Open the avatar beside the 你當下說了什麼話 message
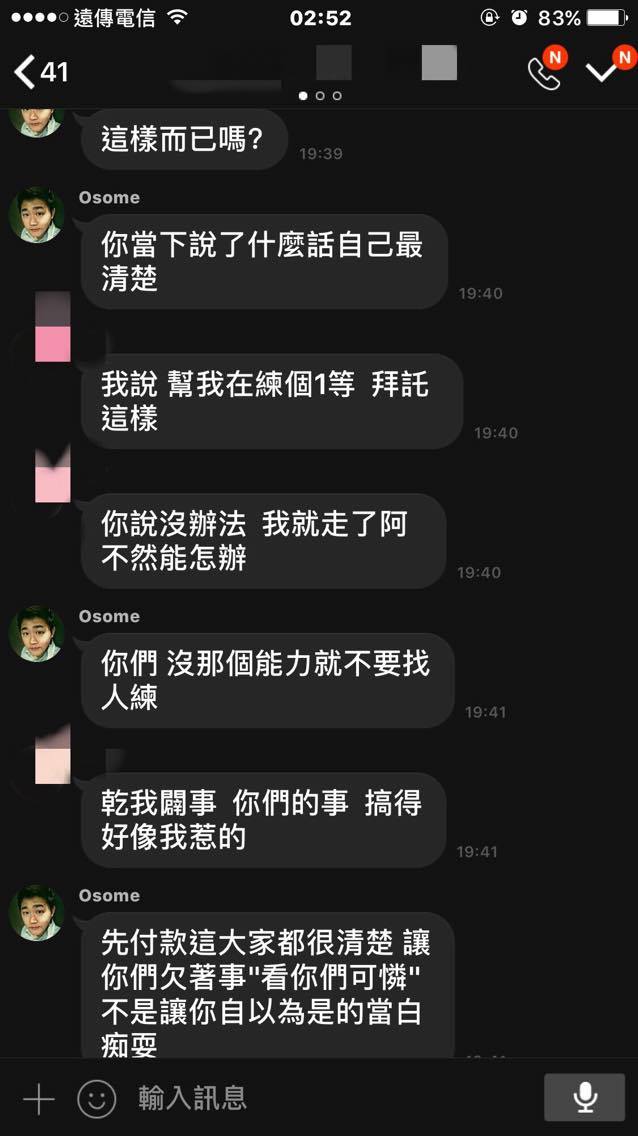This screenshot has width=638, height=1136. coord(36,215)
